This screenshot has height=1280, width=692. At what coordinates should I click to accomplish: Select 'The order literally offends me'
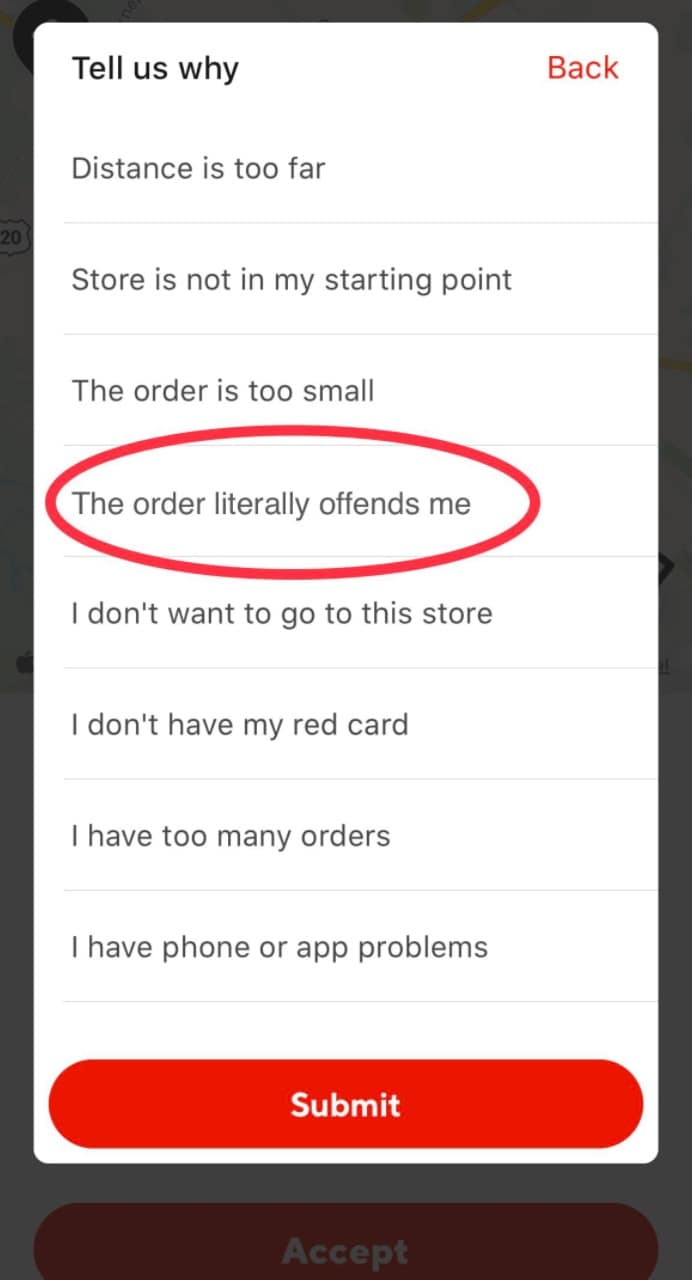271,503
